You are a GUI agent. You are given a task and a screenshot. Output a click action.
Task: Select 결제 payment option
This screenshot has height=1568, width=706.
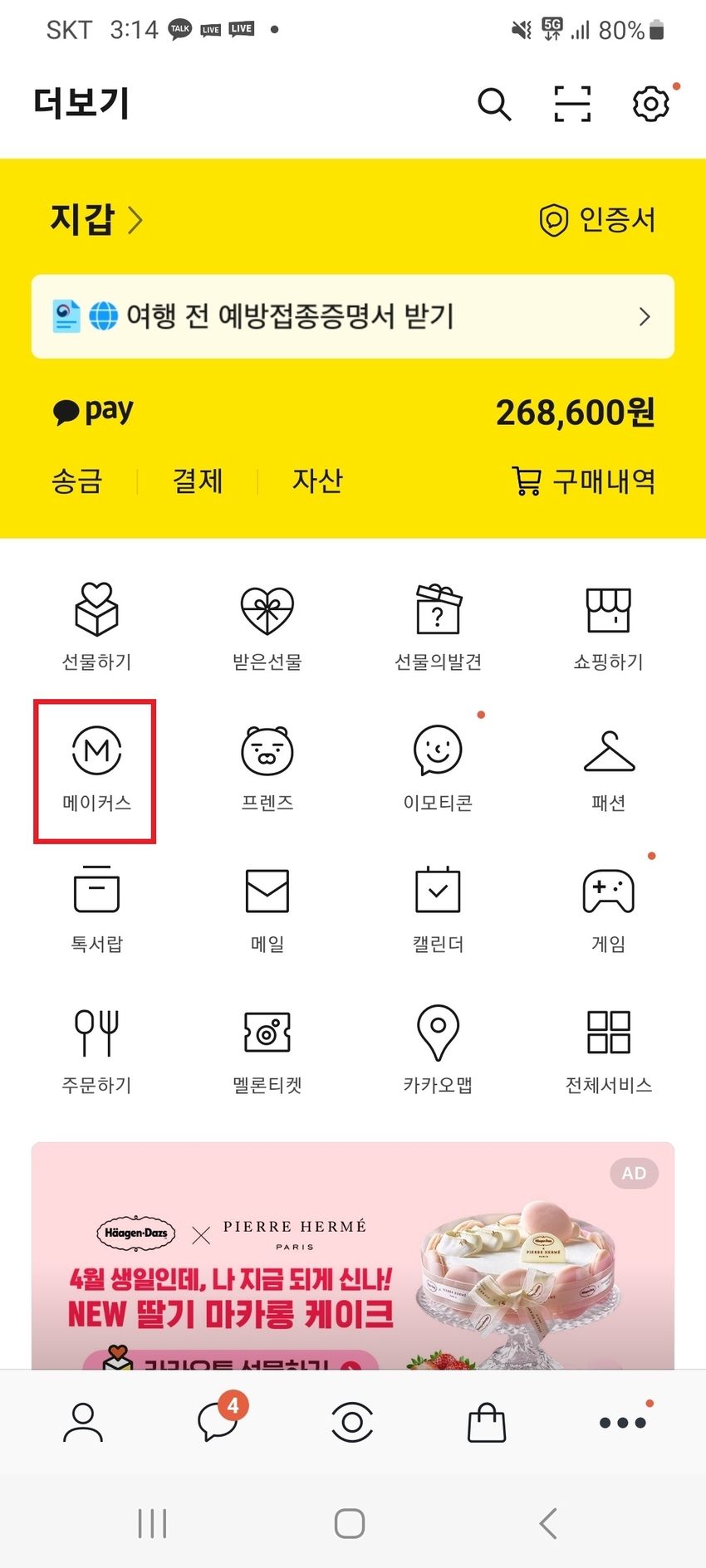tap(198, 481)
